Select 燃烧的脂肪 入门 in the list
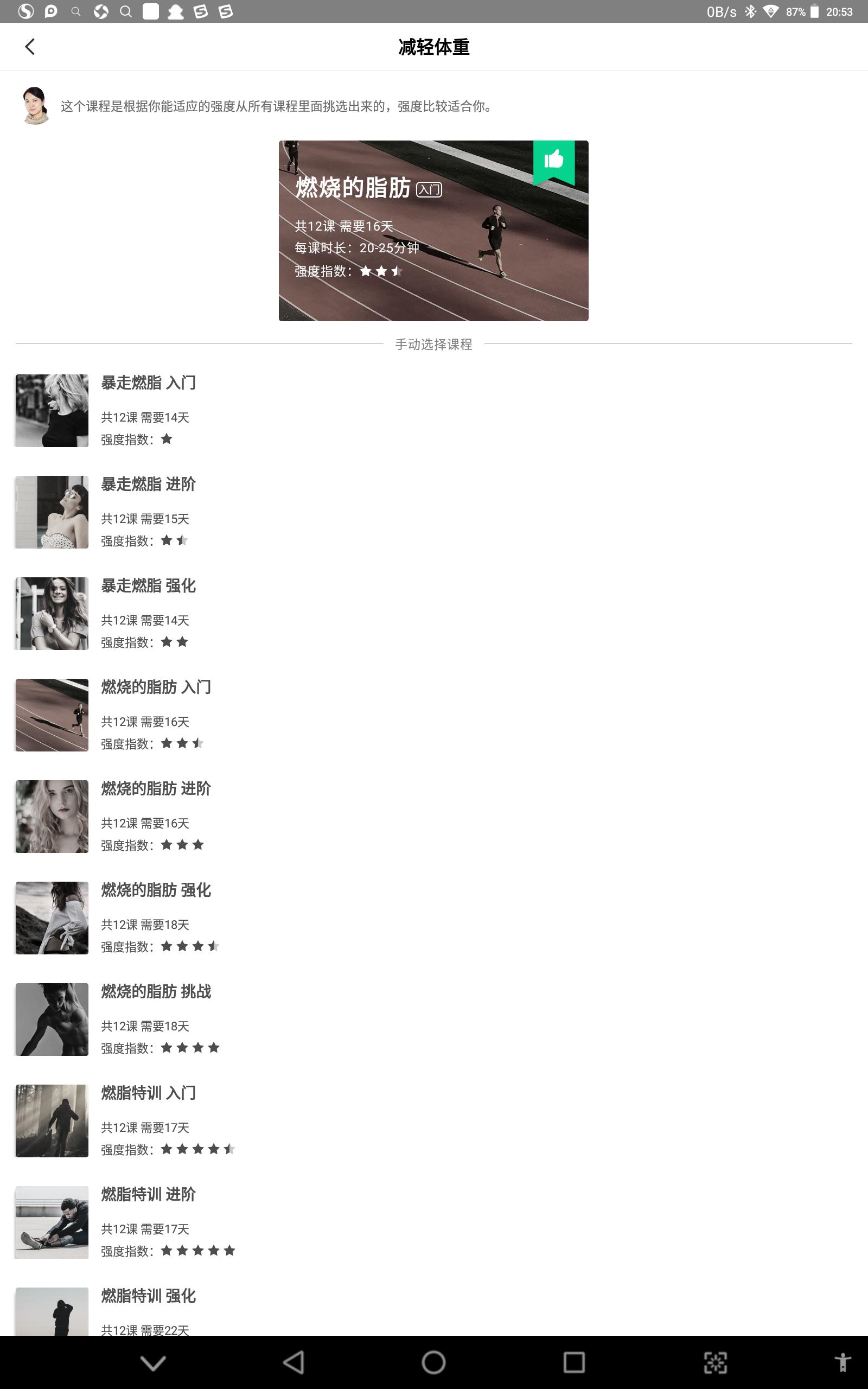 155,715
